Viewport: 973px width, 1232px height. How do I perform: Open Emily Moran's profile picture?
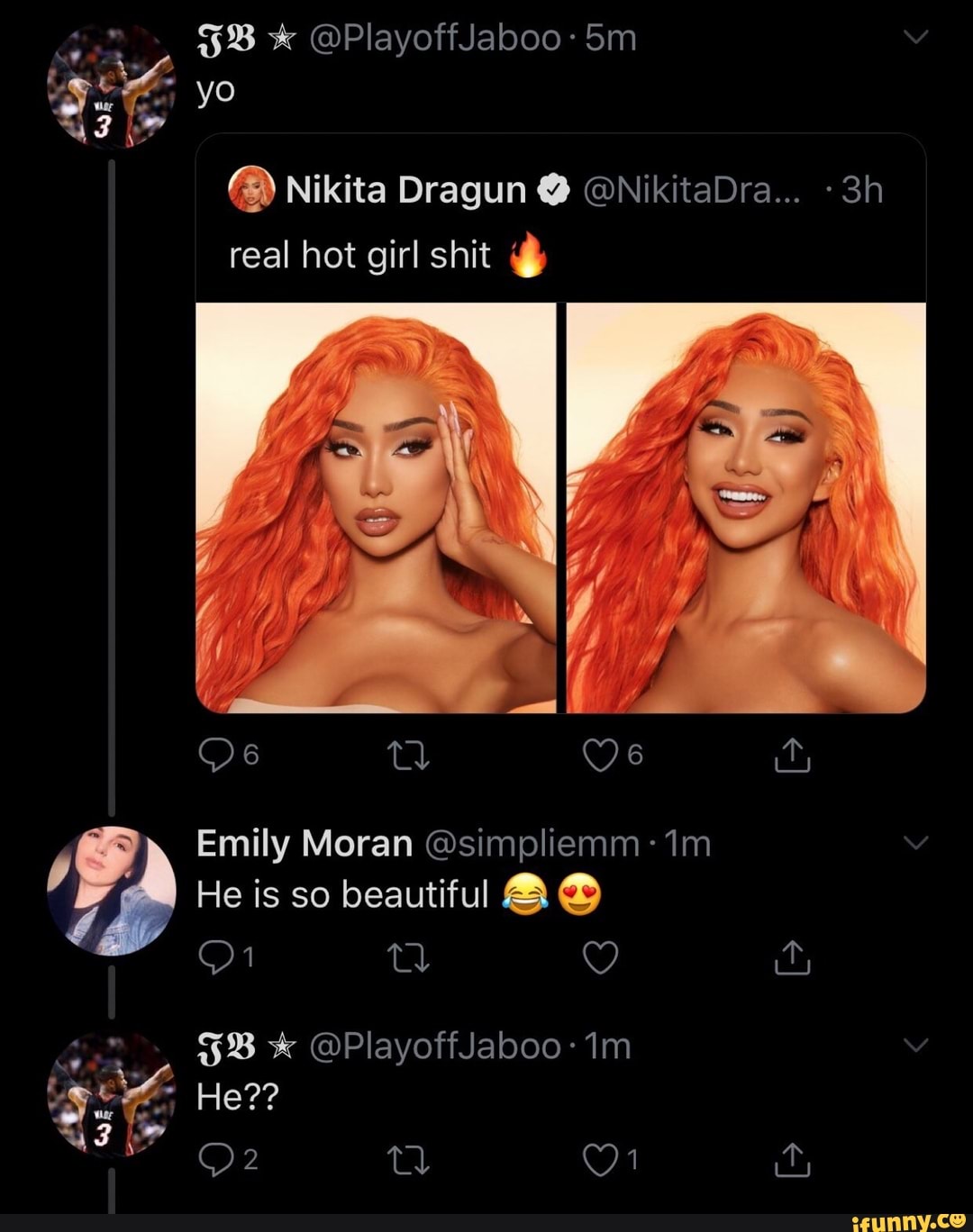(112, 890)
